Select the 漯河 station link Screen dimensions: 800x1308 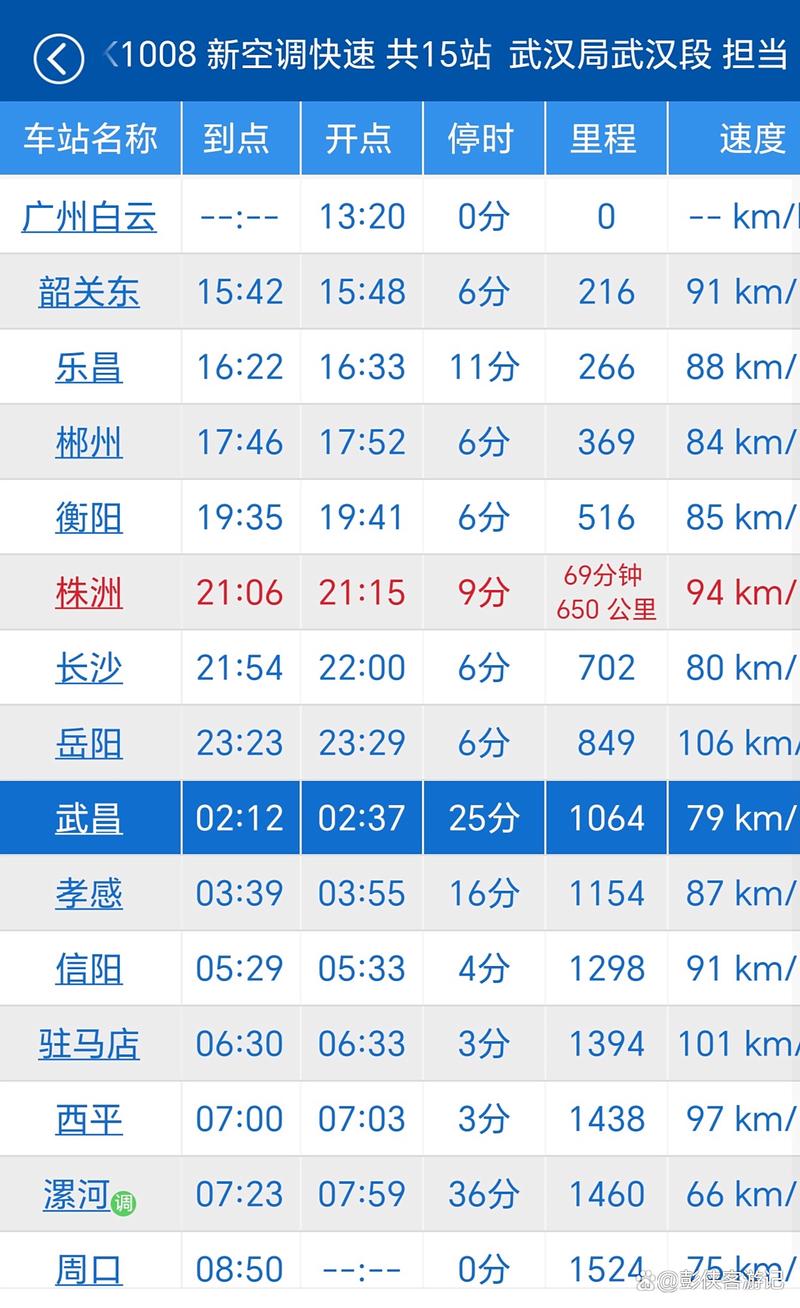point(76,1194)
